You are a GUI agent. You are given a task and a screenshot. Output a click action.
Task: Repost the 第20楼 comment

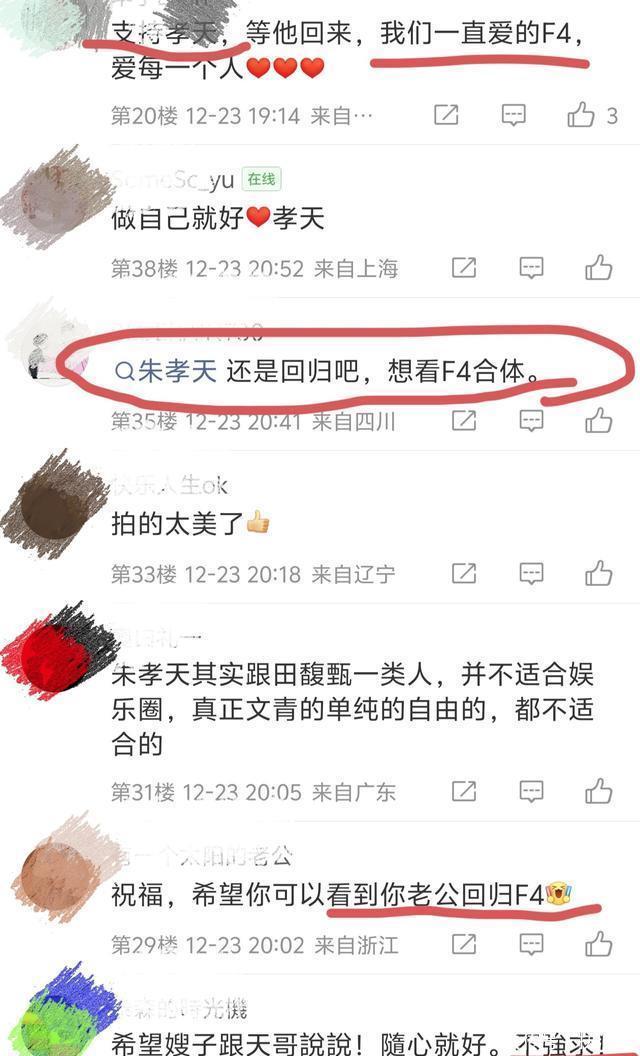[446, 115]
